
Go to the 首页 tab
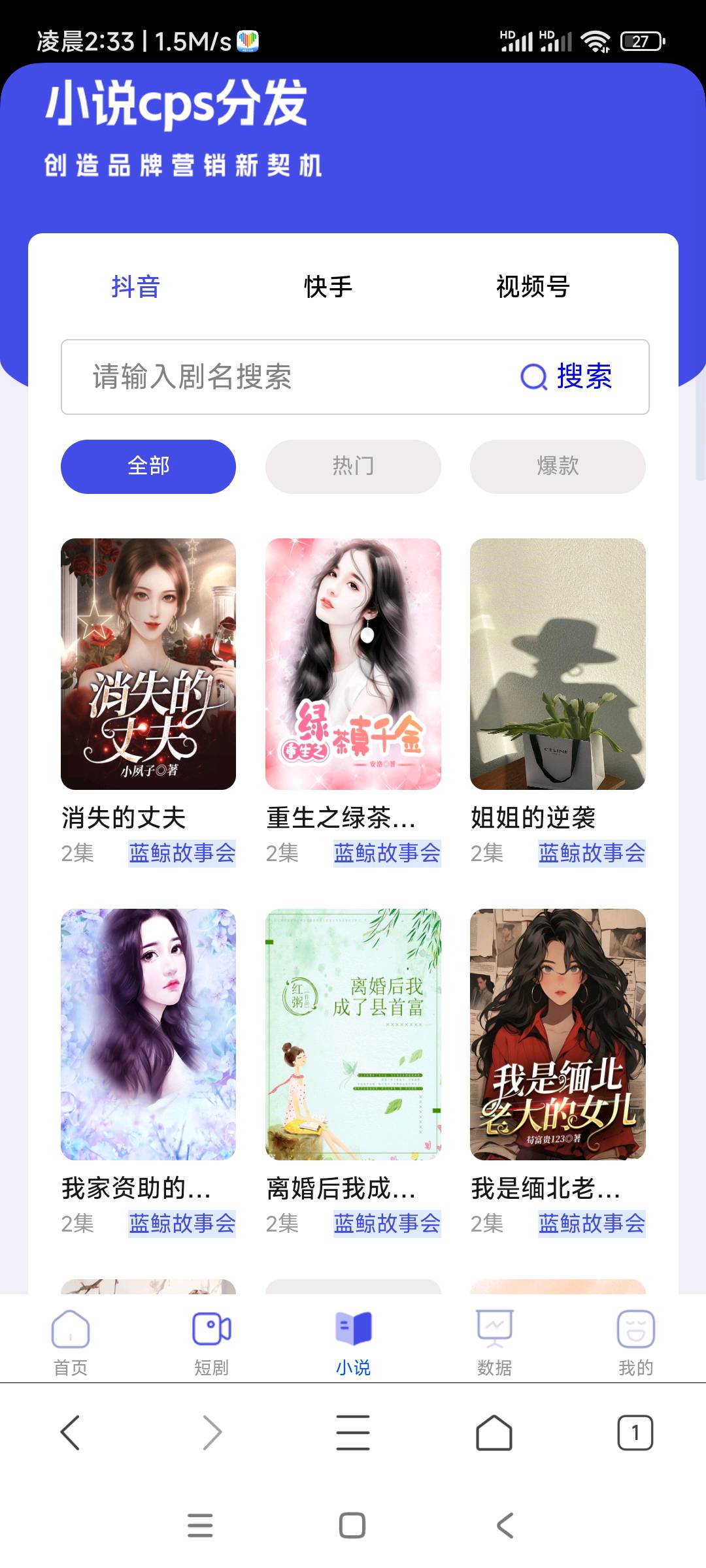[71, 1342]
